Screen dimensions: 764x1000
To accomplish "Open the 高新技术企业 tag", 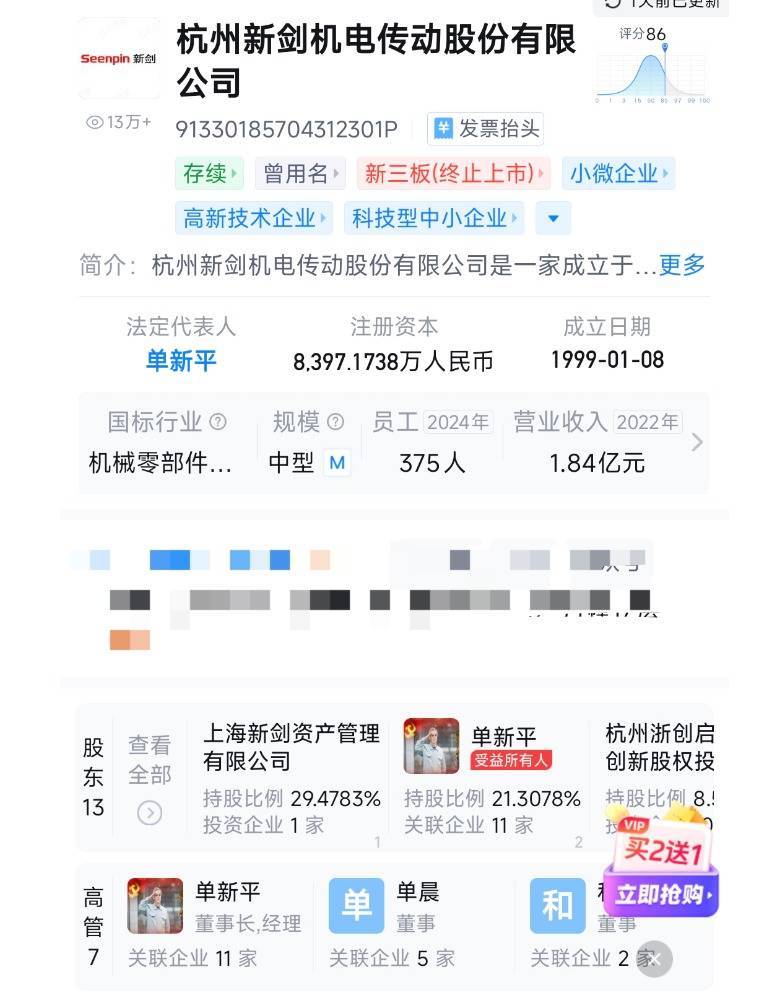I will click(256, 217).
